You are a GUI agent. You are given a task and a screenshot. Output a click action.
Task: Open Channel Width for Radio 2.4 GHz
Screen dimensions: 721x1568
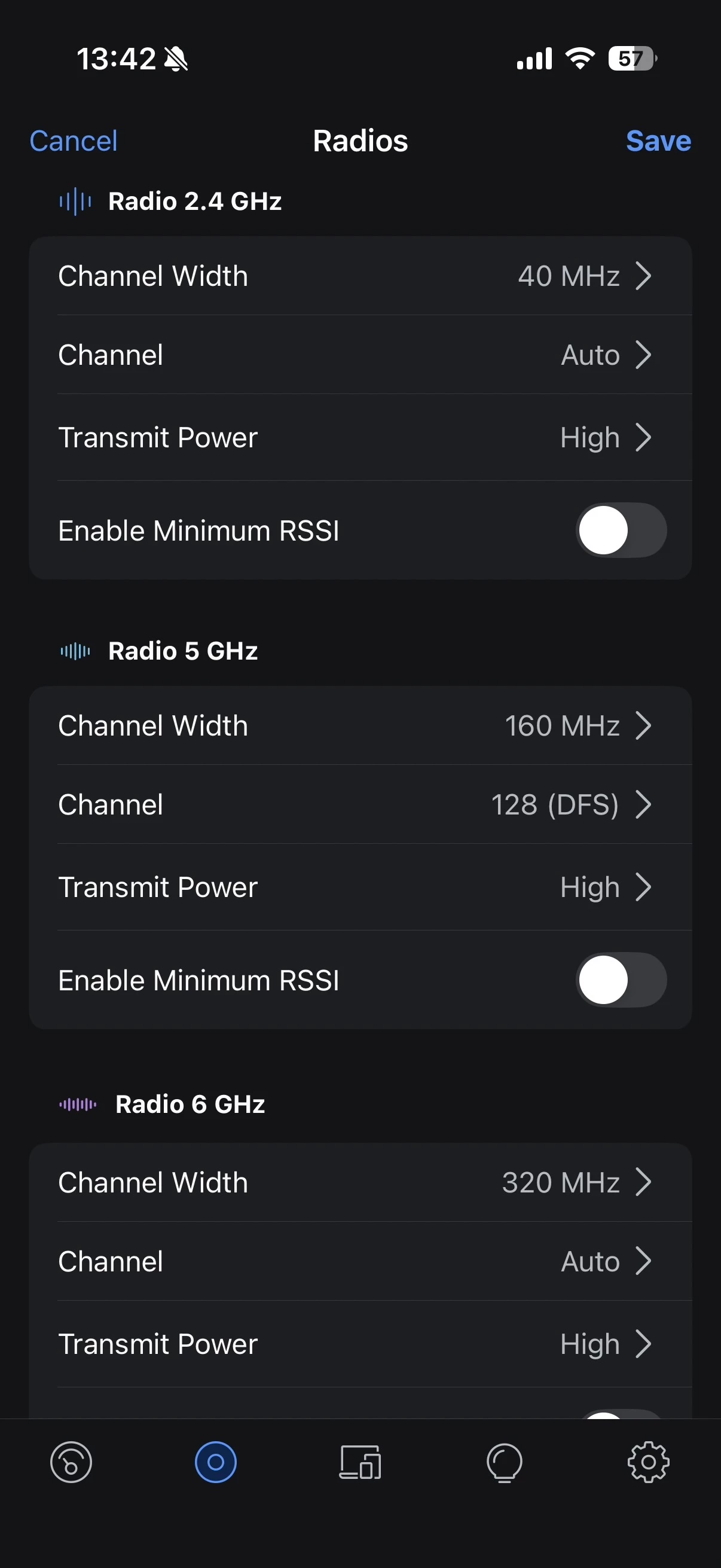pyautogui.click(x=360, y=276)
